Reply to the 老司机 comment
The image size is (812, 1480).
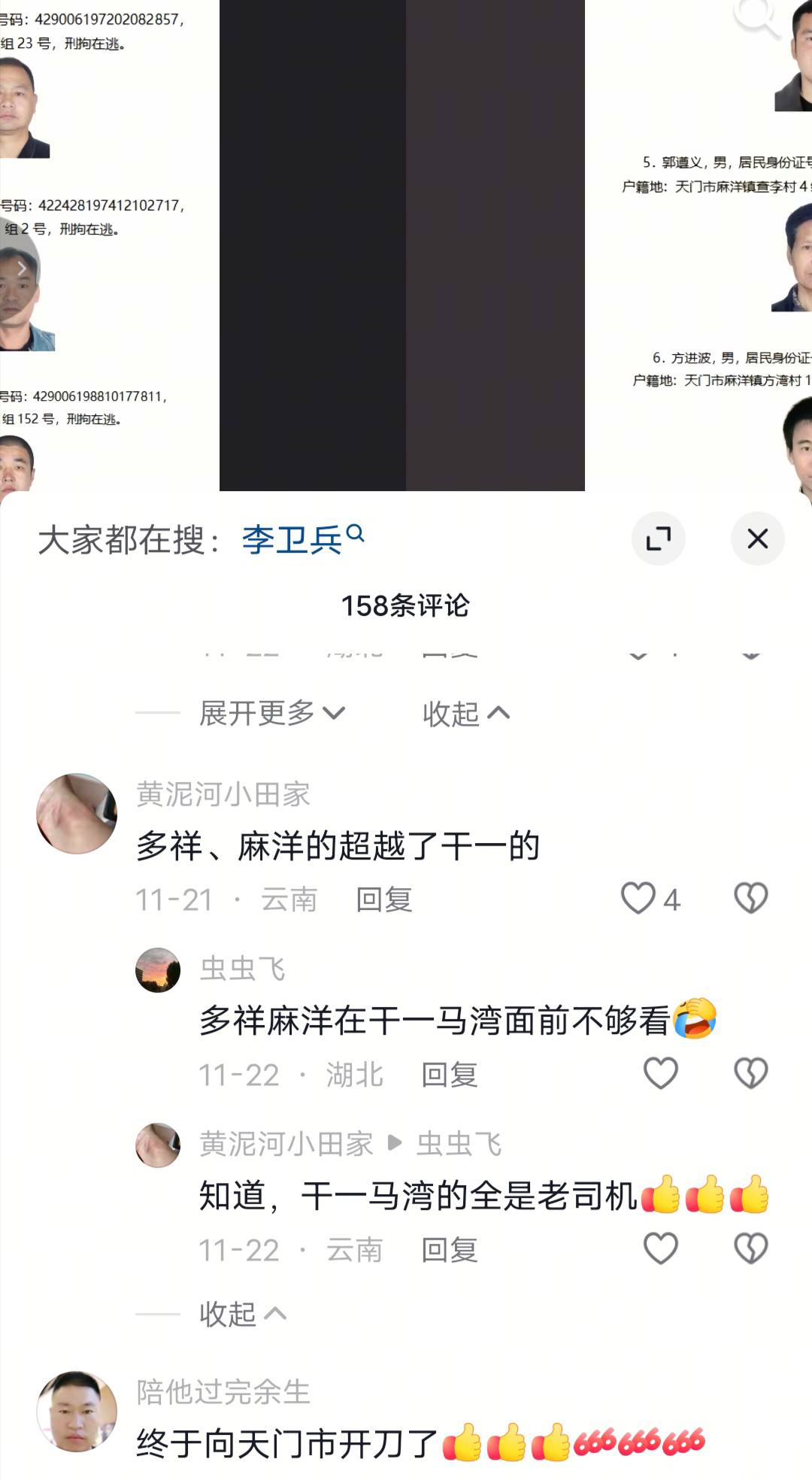pos(449,1250)
